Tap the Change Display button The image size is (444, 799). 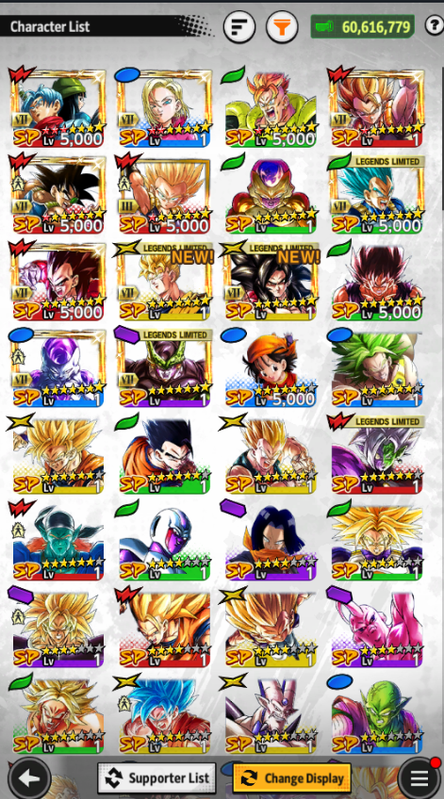point(292,778)
